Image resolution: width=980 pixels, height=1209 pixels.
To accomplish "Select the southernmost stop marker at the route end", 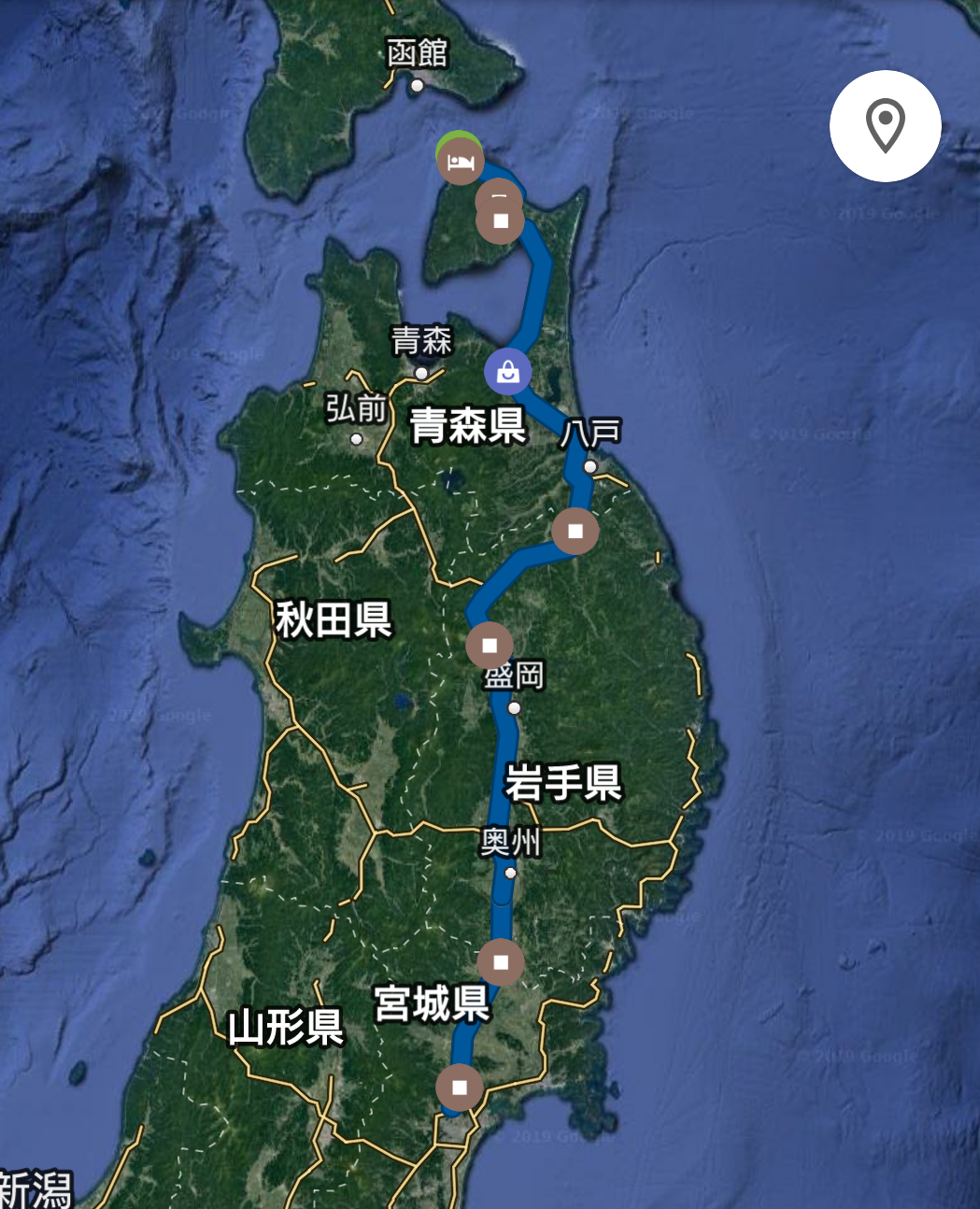I will (460, 1088).
